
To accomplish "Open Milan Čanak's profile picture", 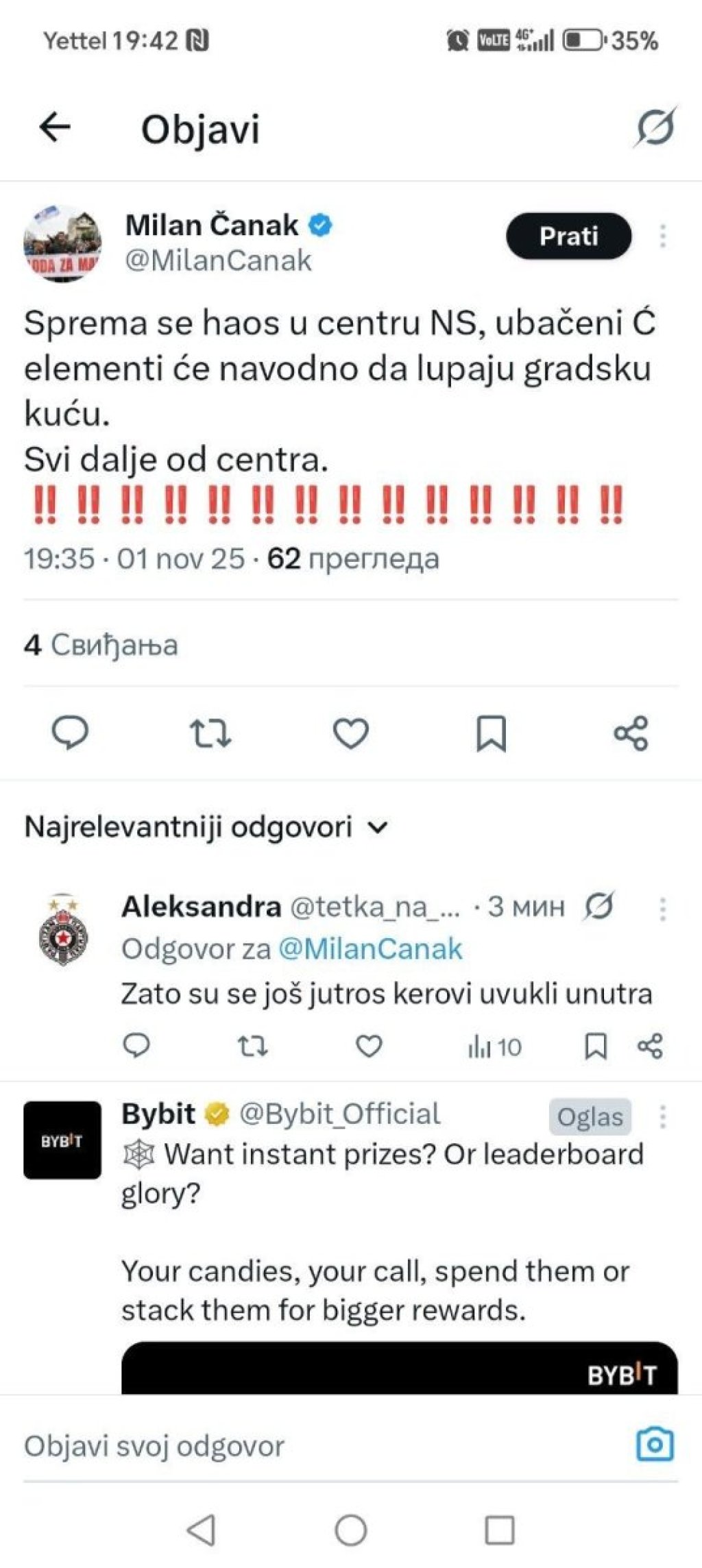I will 62,243.
